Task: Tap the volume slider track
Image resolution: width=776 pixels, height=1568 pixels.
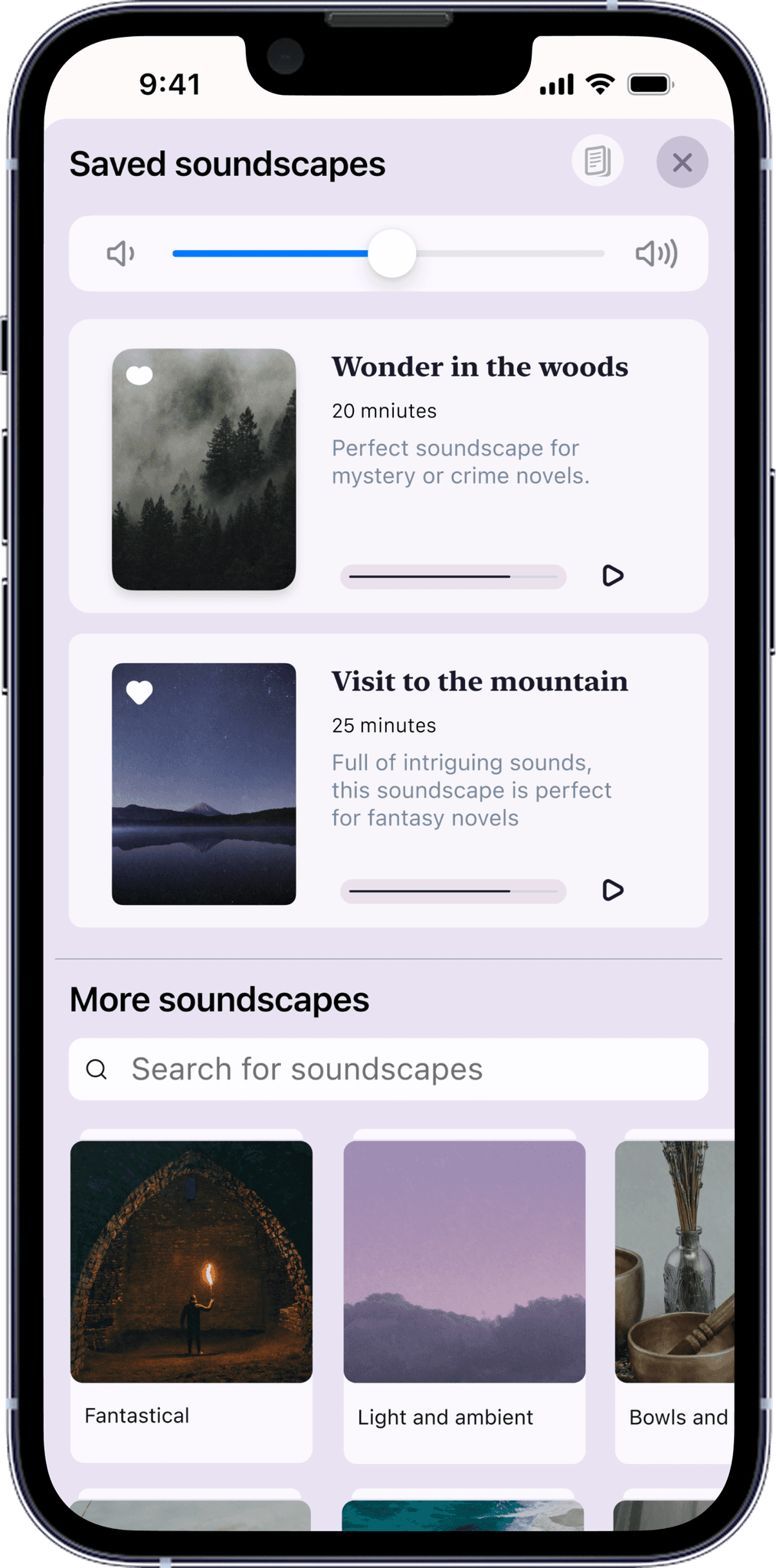Action: click(x=388, y=253)
